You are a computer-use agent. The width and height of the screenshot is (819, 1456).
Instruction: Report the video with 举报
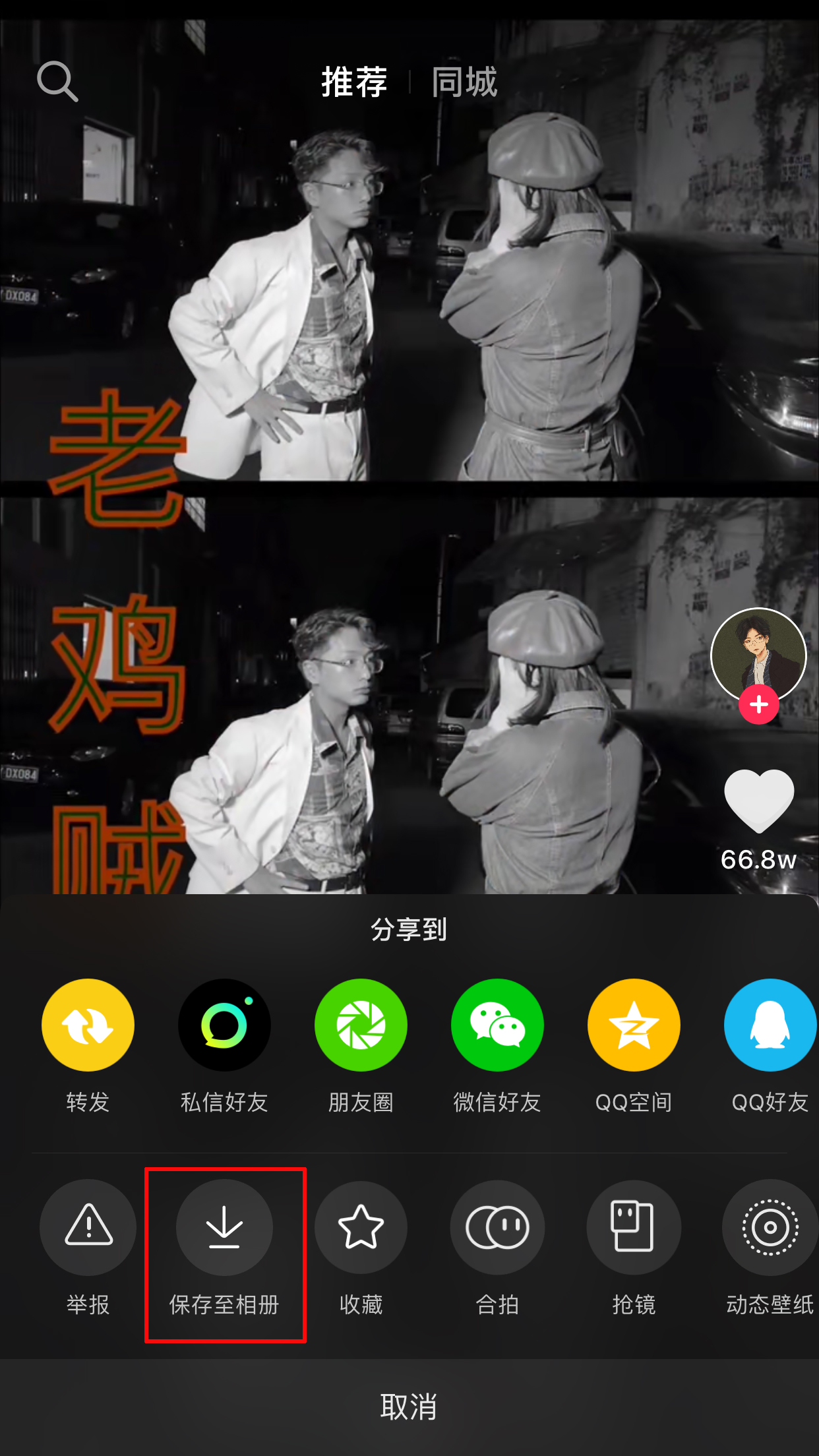[88, 1227]
